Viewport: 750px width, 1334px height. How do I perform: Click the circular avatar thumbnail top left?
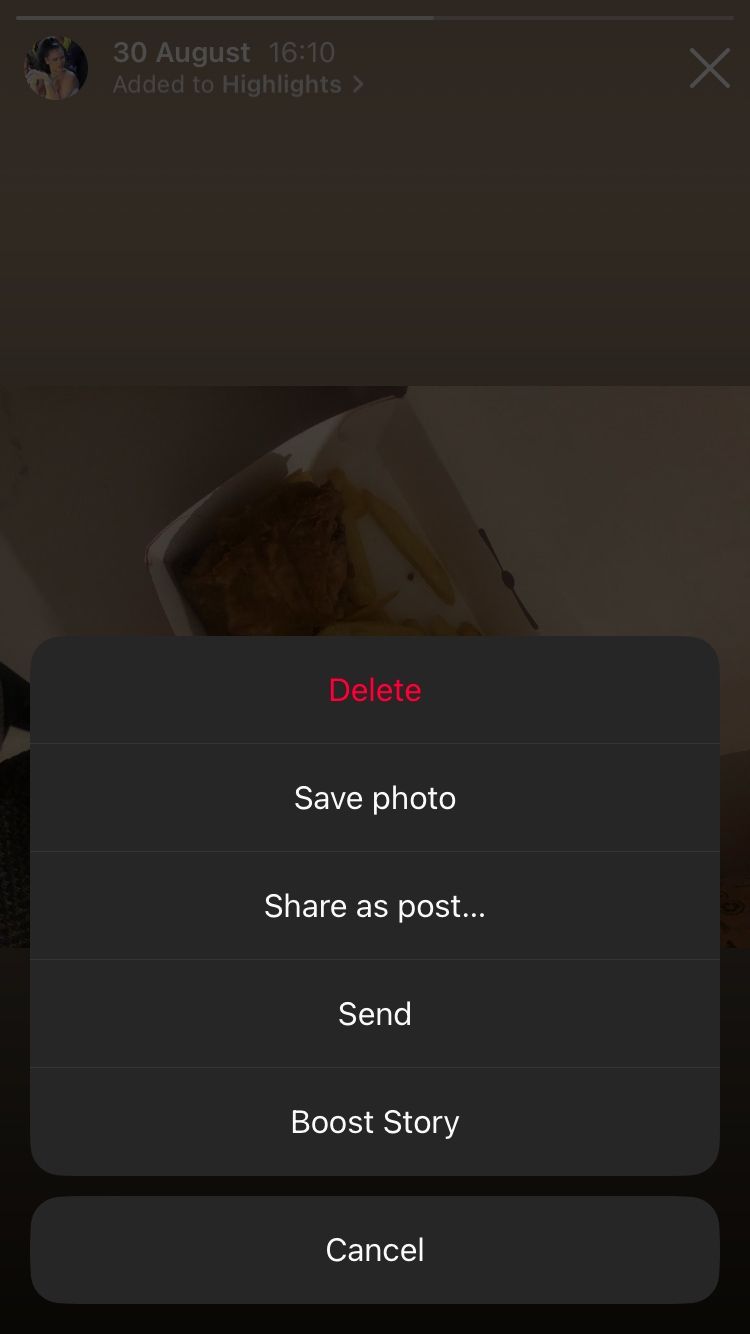pyautogui.click(x=56, y=67)
